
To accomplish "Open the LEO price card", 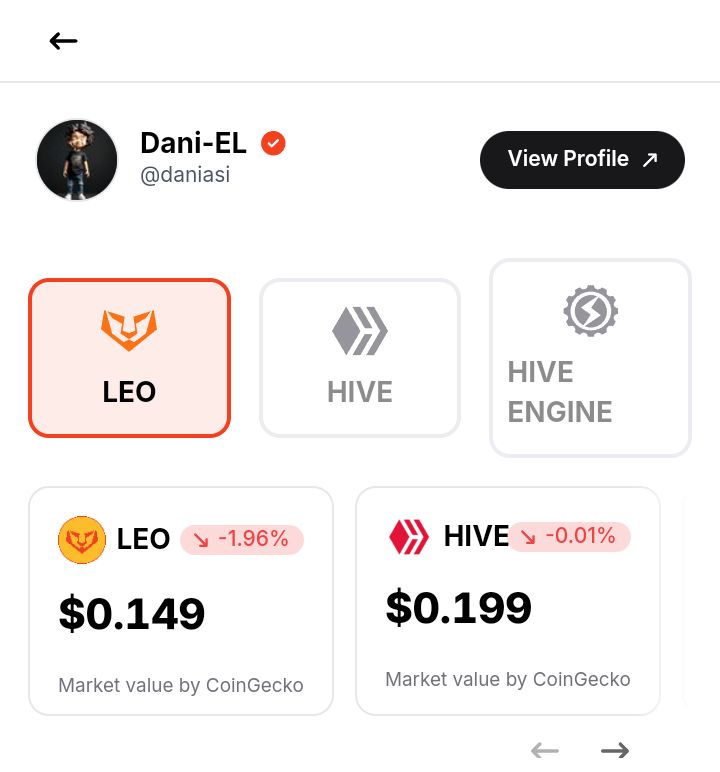I will pyautogui.click(x=181, y=601).
